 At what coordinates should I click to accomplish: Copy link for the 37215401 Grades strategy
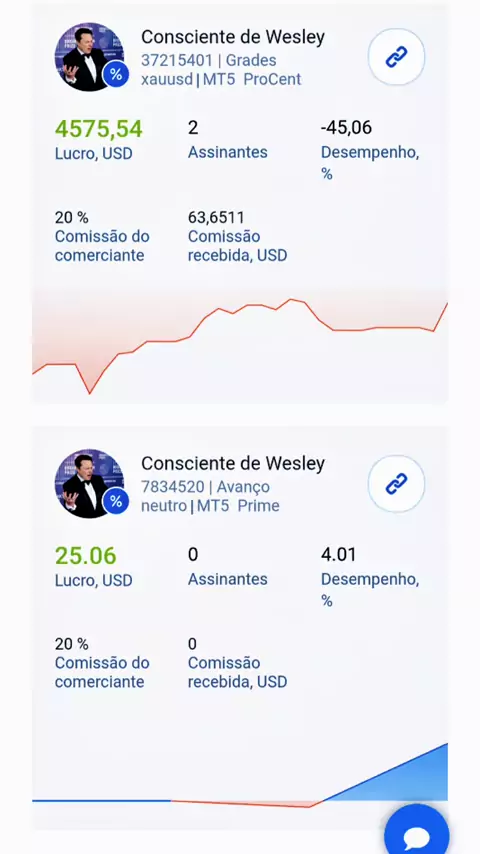(x=396, y=57)
